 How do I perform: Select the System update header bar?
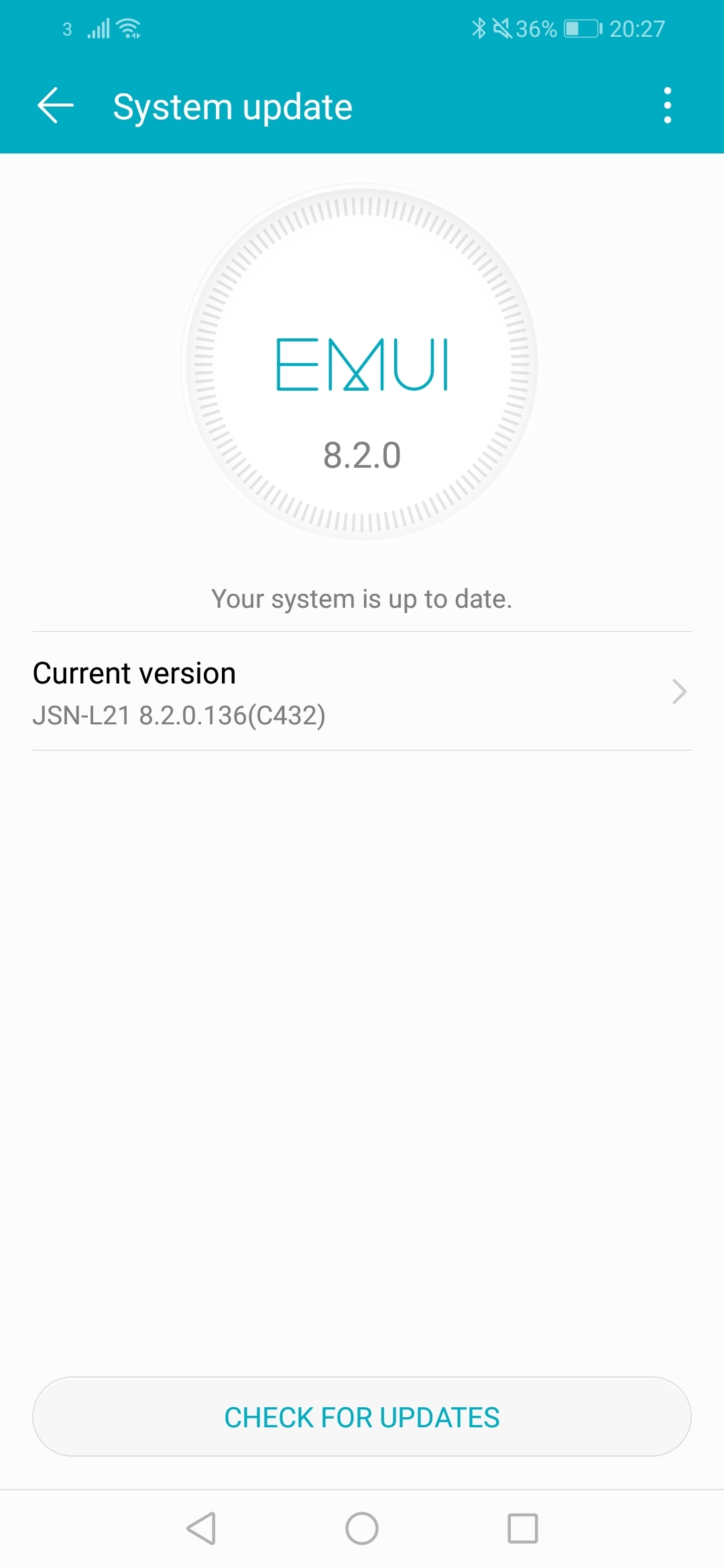362,106
